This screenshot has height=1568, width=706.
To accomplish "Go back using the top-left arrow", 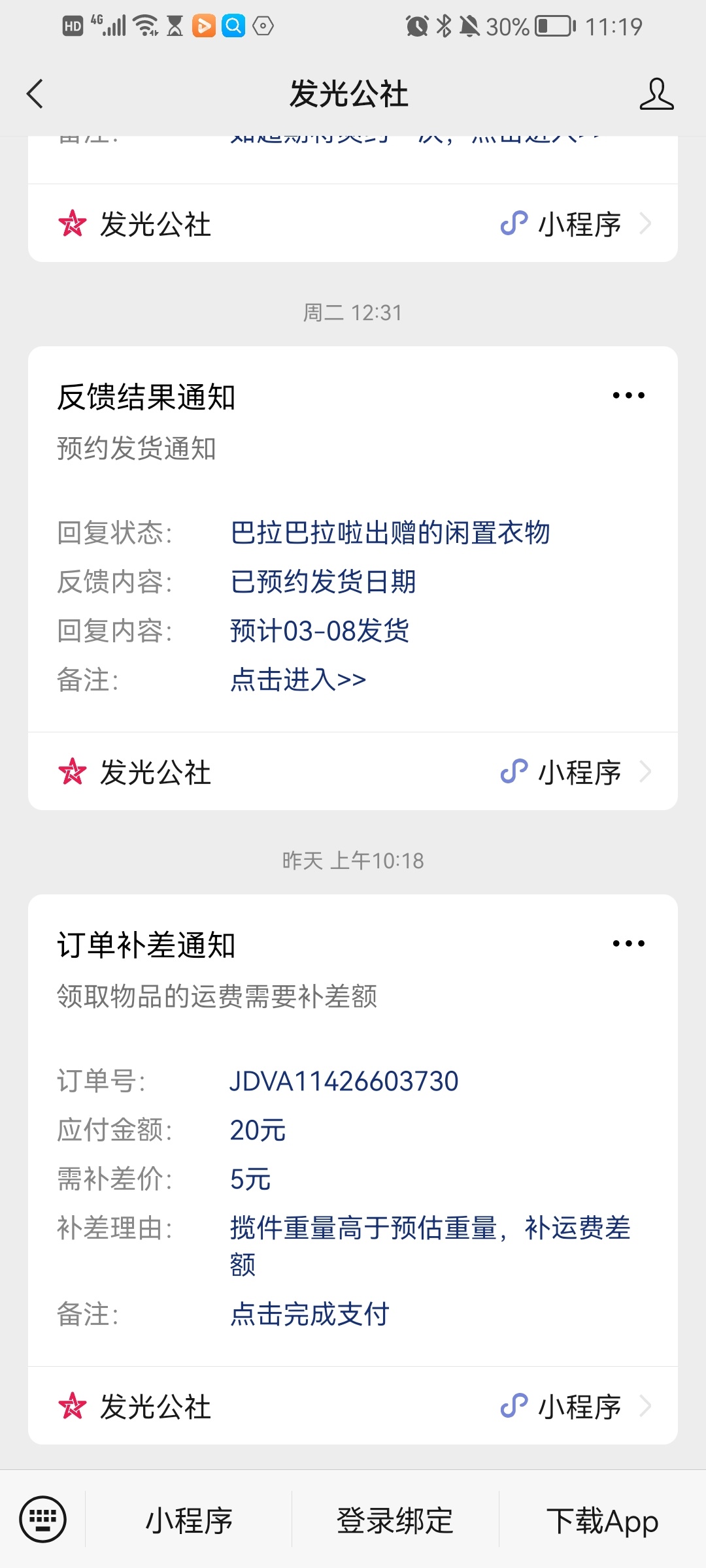I will pos(35,93).
